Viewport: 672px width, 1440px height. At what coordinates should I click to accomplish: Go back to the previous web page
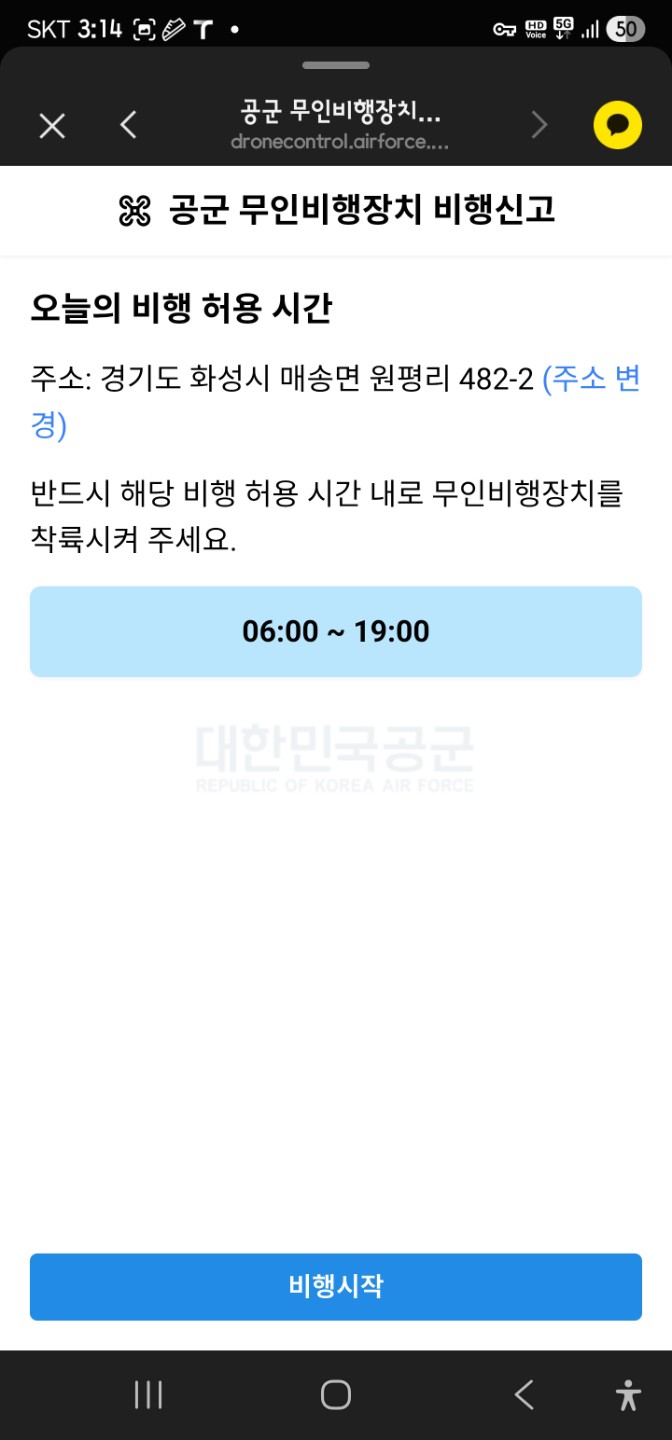coord(128,125)
